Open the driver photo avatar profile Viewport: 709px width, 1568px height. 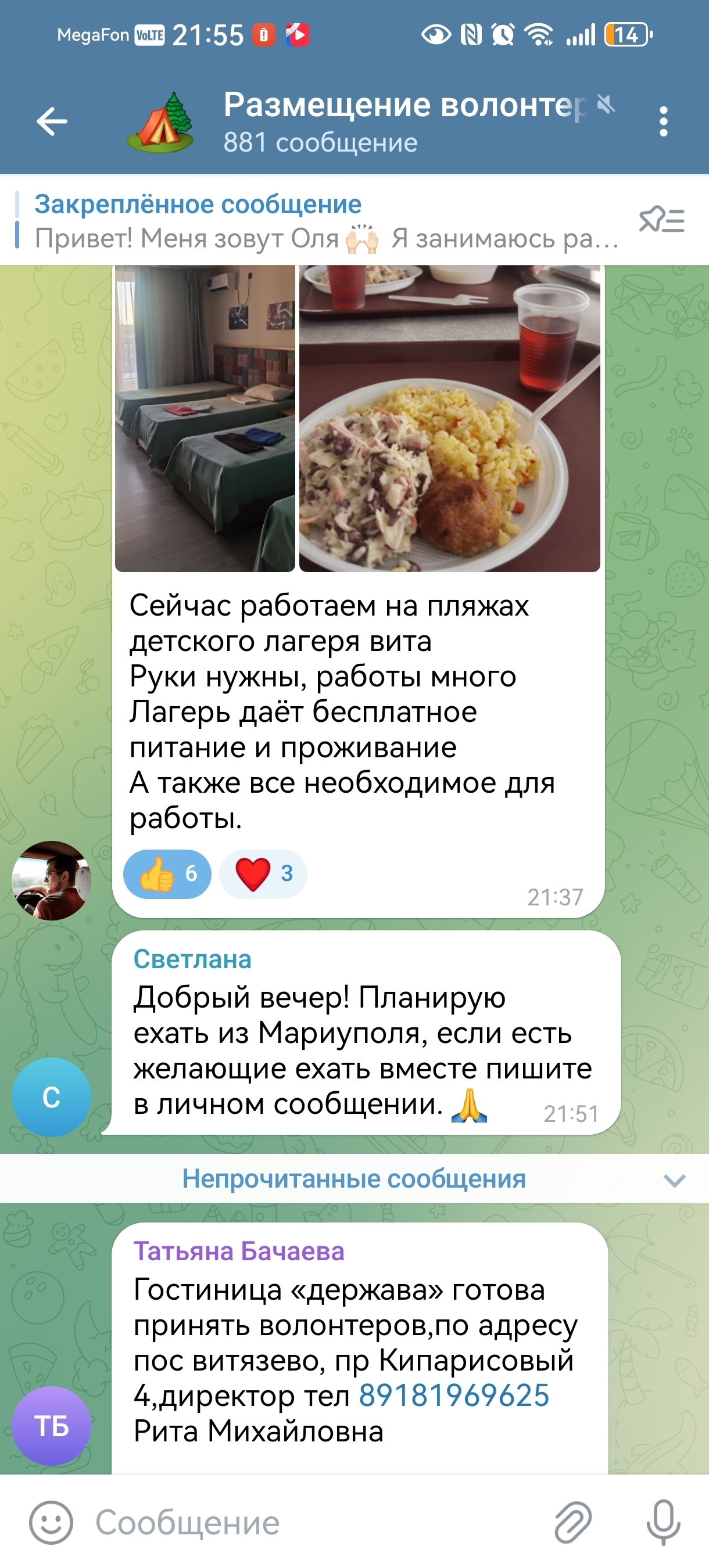51,880
